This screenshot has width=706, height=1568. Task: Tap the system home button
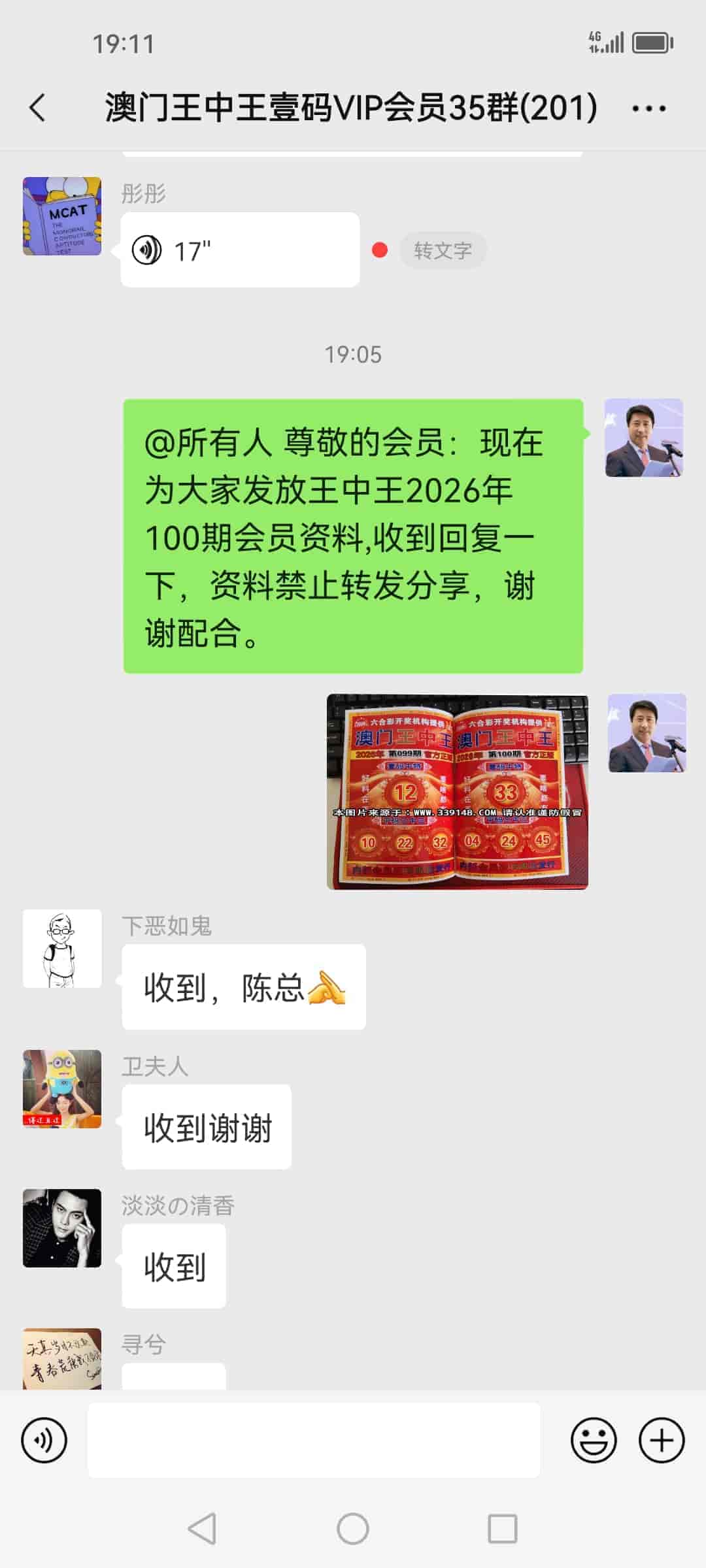[353, 1529]
